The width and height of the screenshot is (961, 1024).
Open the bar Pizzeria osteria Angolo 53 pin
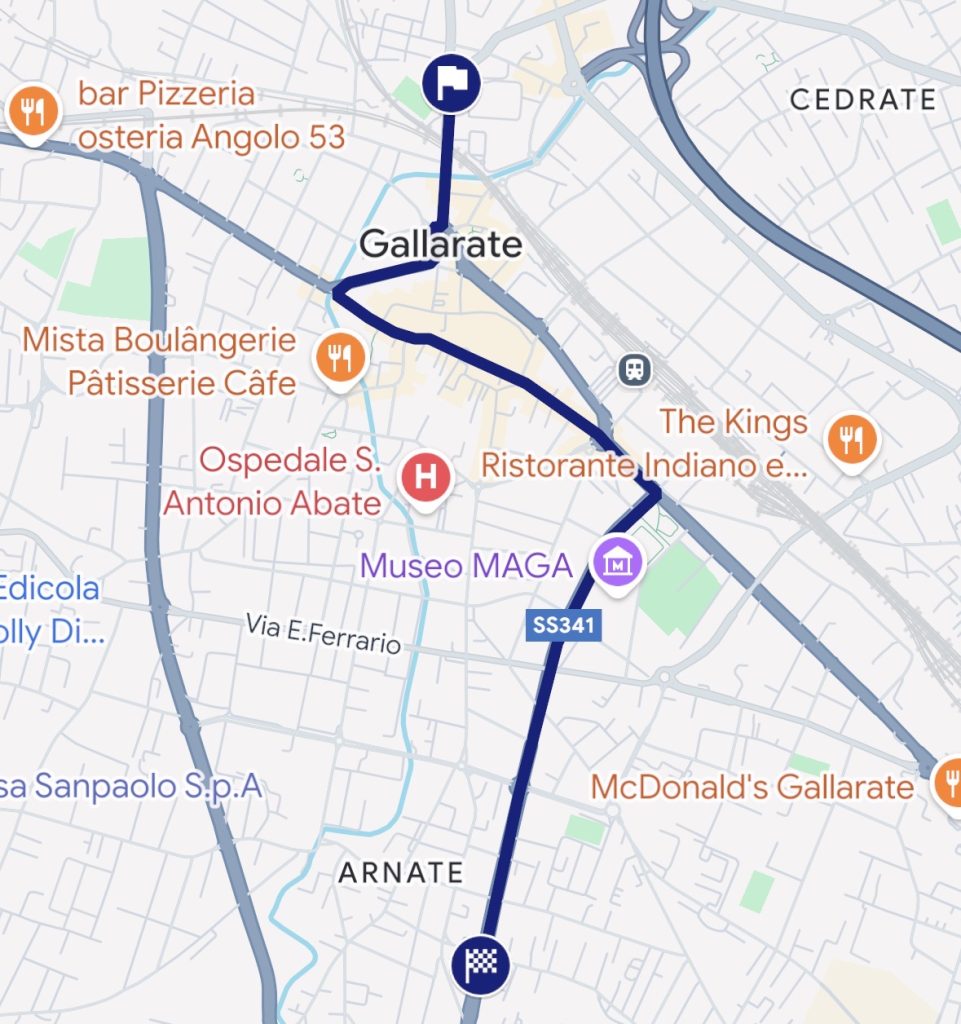pos(35,111)
